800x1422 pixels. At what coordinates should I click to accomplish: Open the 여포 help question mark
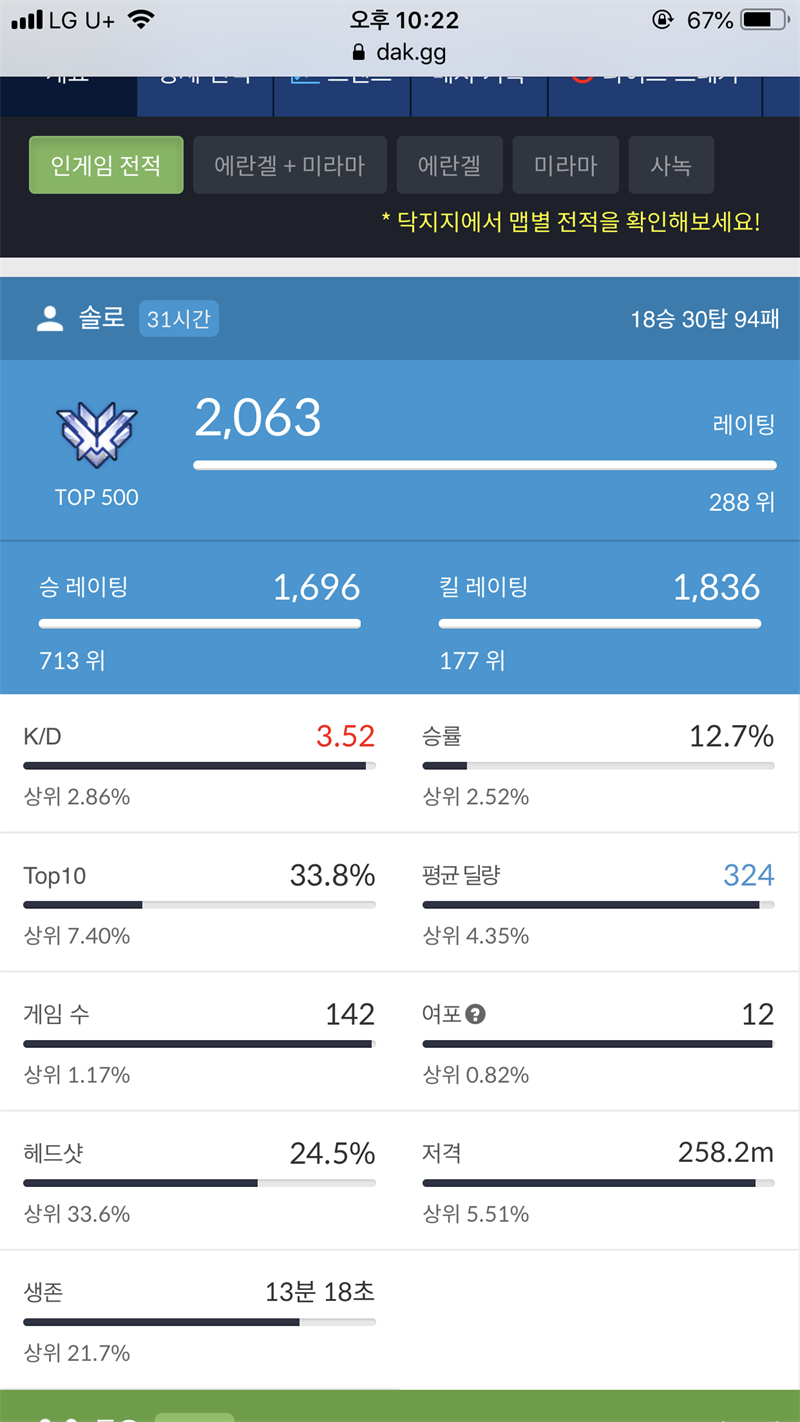click(x=476, y=1015)
